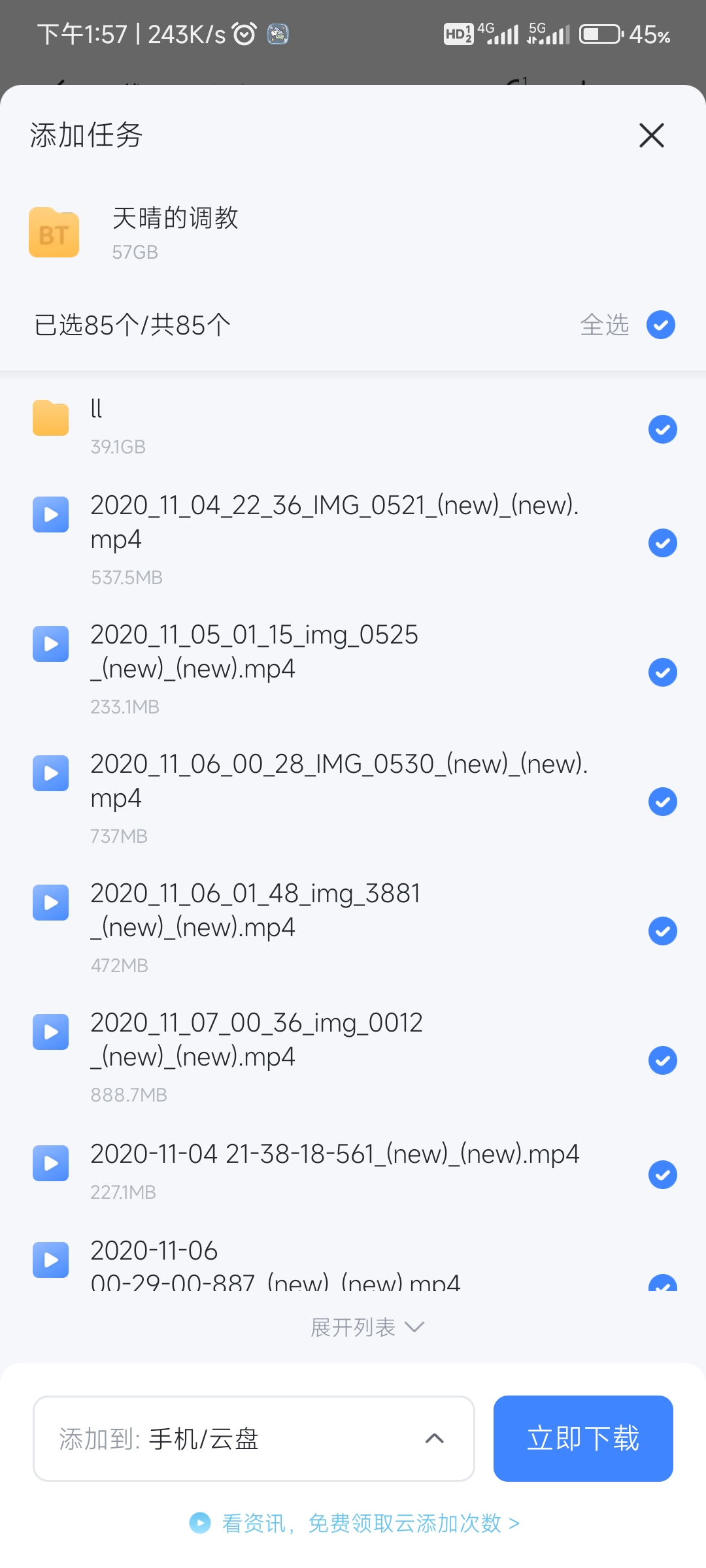Uncheck the IMG_0530 video file
Viewport: 706px width, 1568px height.
[x=662, y=802]
